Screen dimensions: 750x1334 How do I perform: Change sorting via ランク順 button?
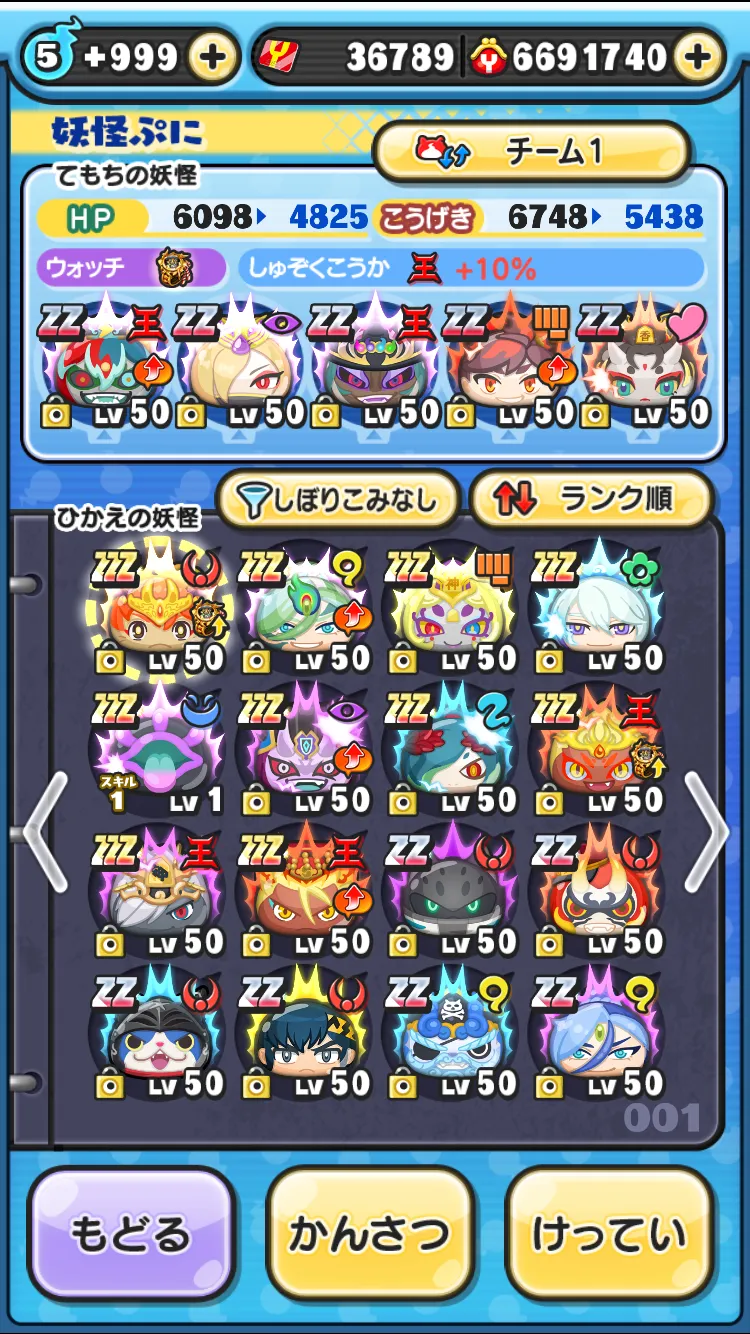click(x=591, y=499)
